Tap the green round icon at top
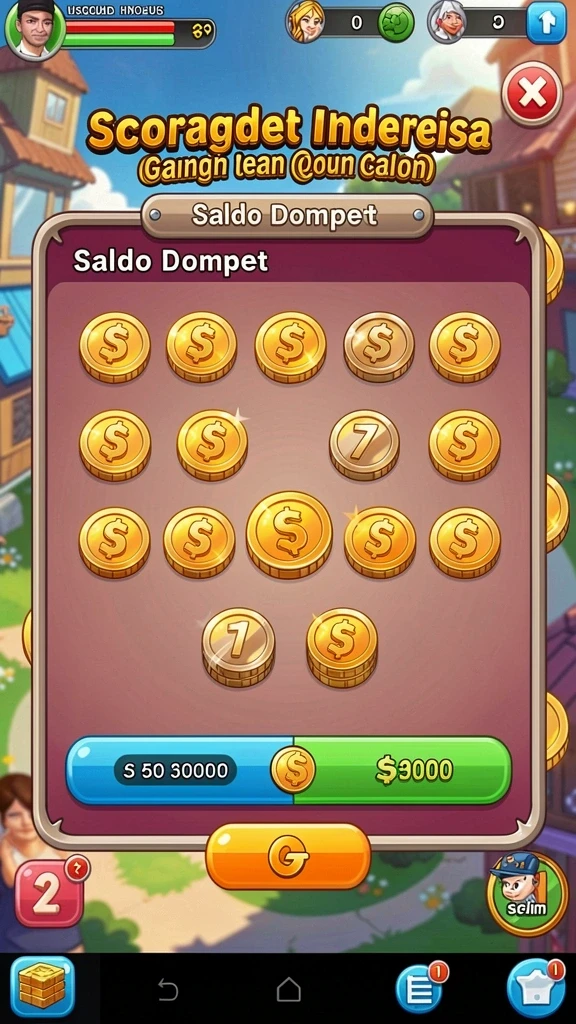576x1024 pixels. [396, 23]
